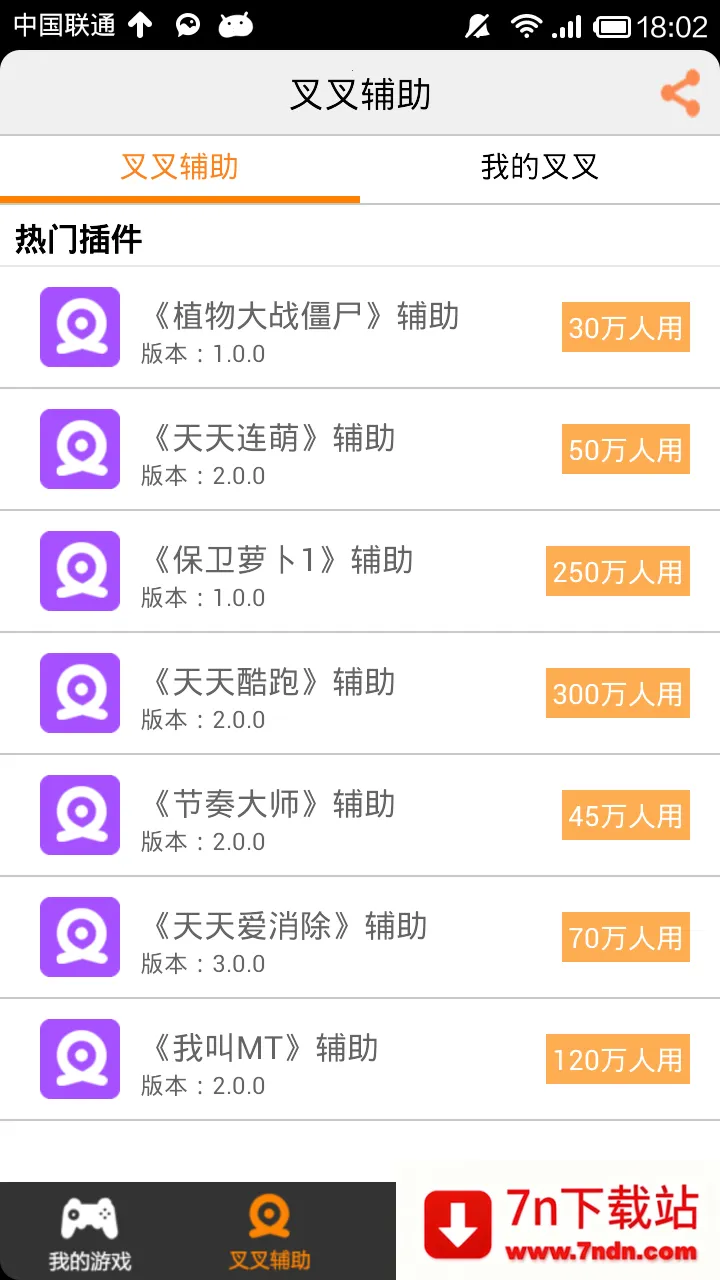Viewport: 720px width, 1280px height.
Task: Open the 《保卫萝卜1》辅助 plugin icon
Action: pyautogui.click(x=79, y=571)
